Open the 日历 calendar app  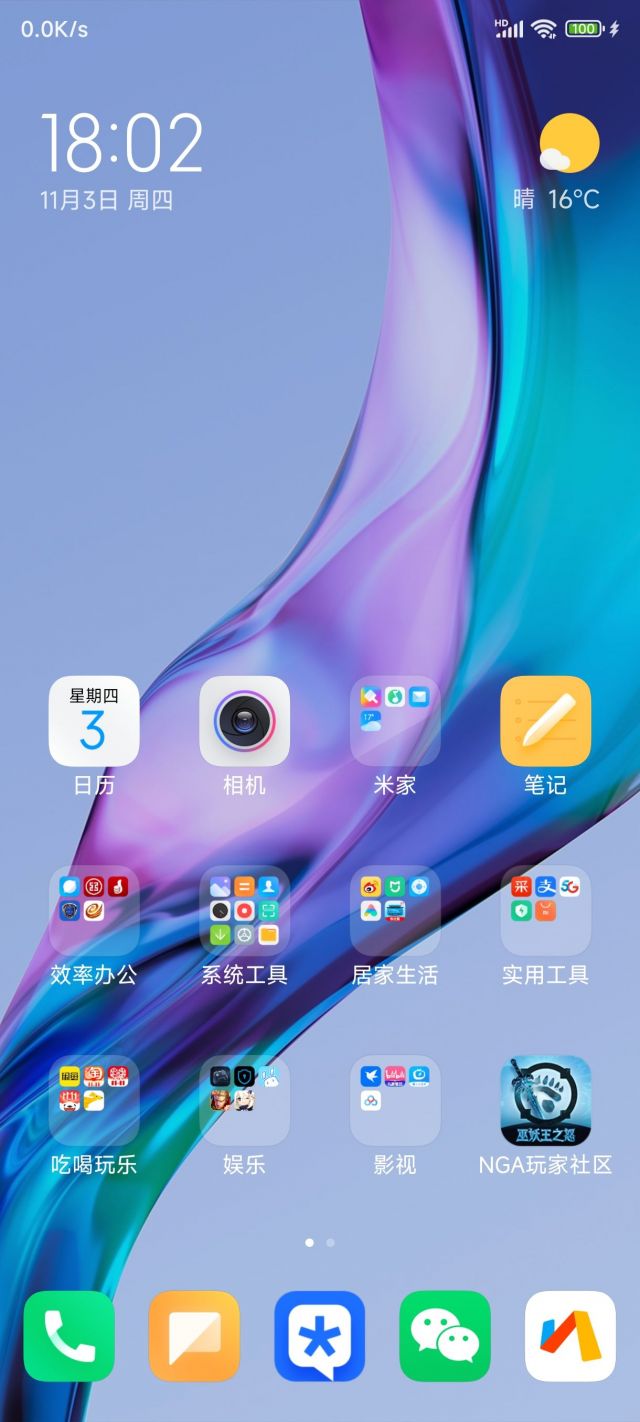94,721
